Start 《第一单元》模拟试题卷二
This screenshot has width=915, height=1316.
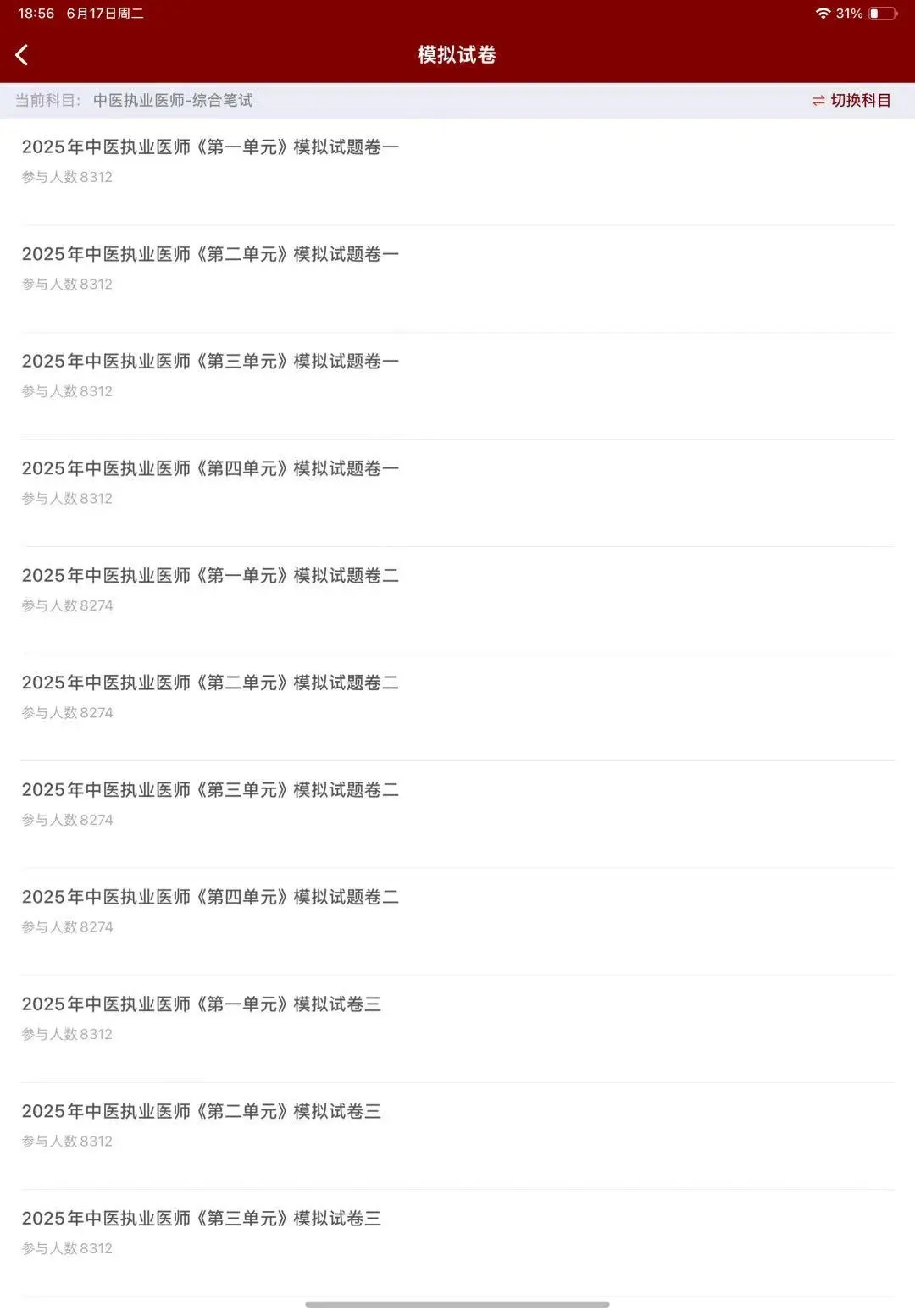click(210, 576)
